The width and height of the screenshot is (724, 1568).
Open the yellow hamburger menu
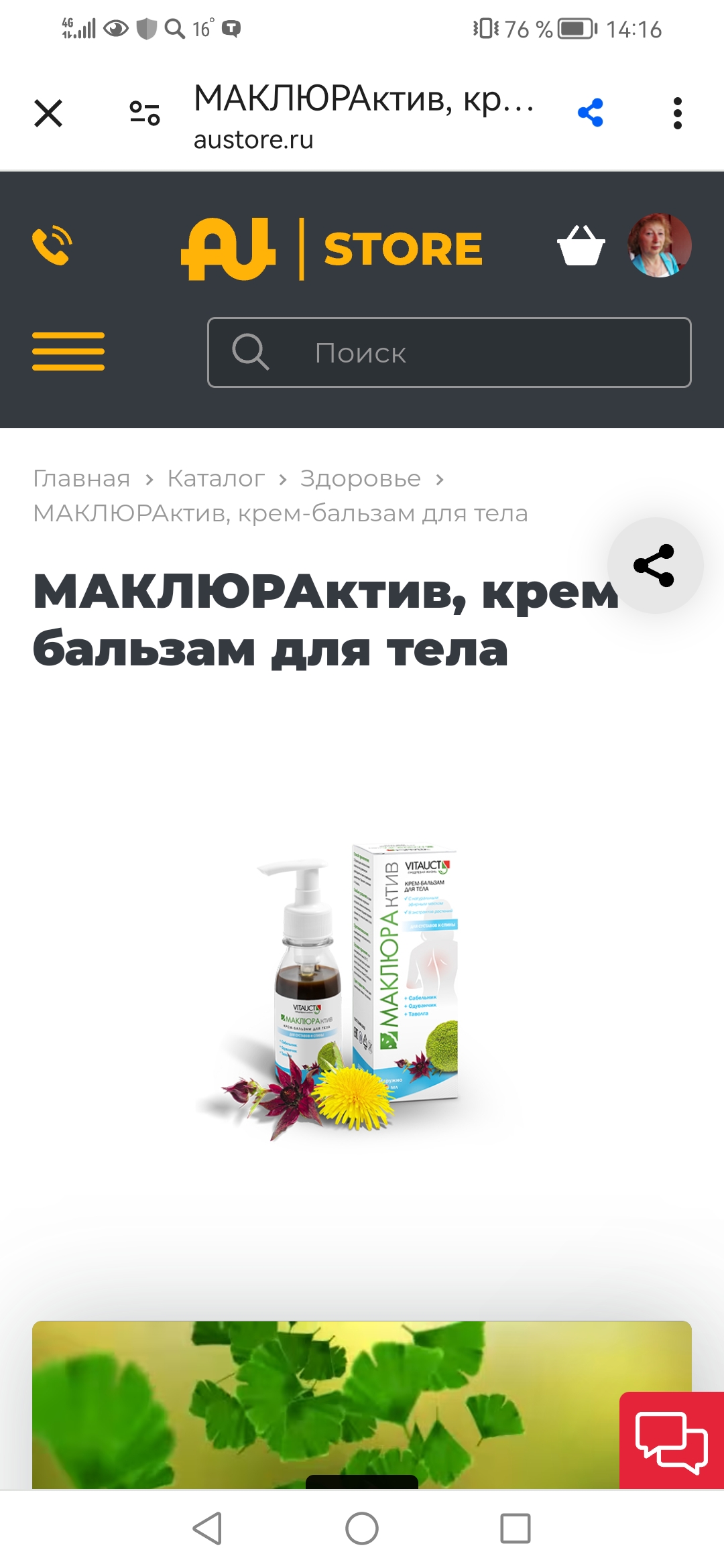click(68, 351)
